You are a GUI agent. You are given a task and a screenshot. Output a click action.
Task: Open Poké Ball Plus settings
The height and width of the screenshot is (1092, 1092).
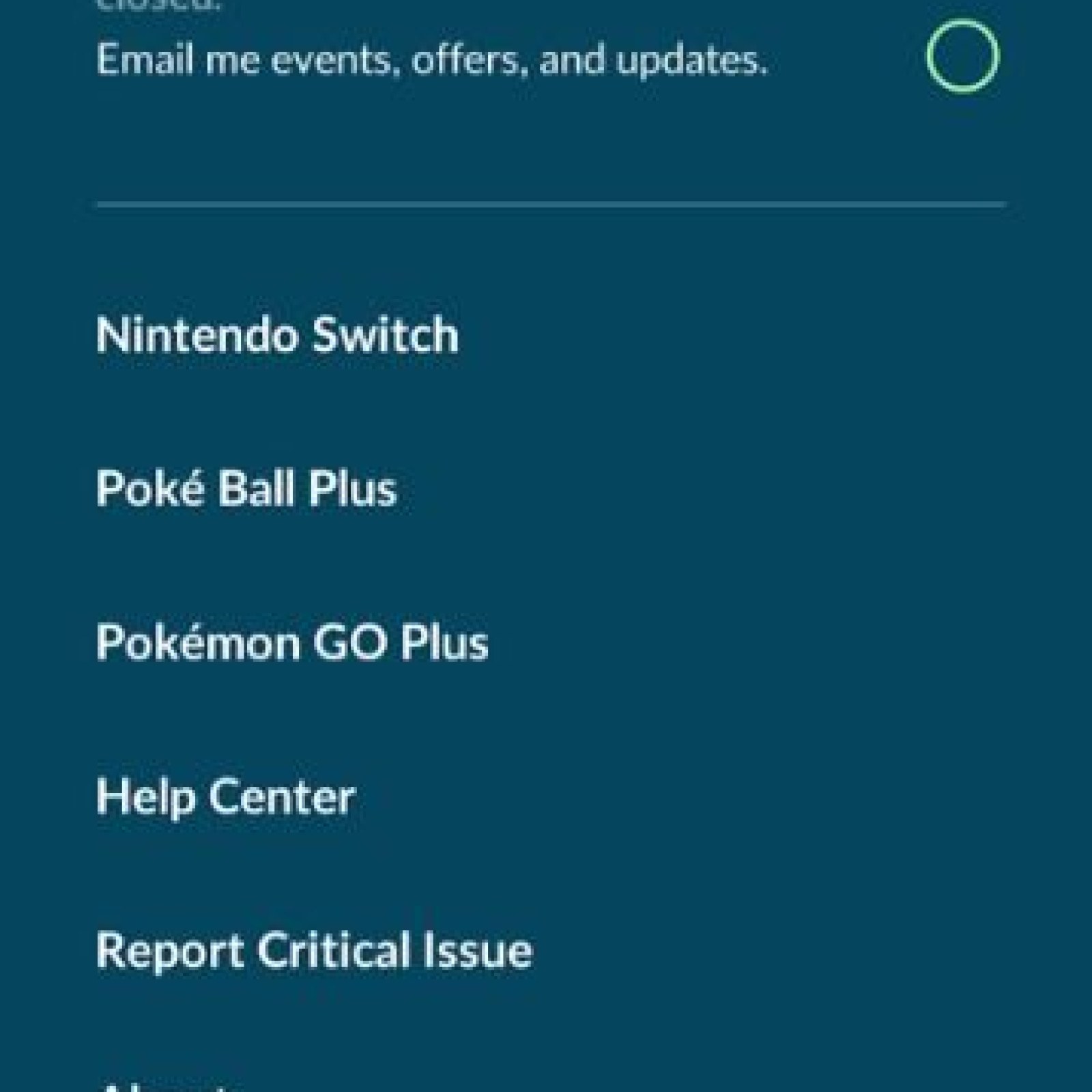pos(246,489)
